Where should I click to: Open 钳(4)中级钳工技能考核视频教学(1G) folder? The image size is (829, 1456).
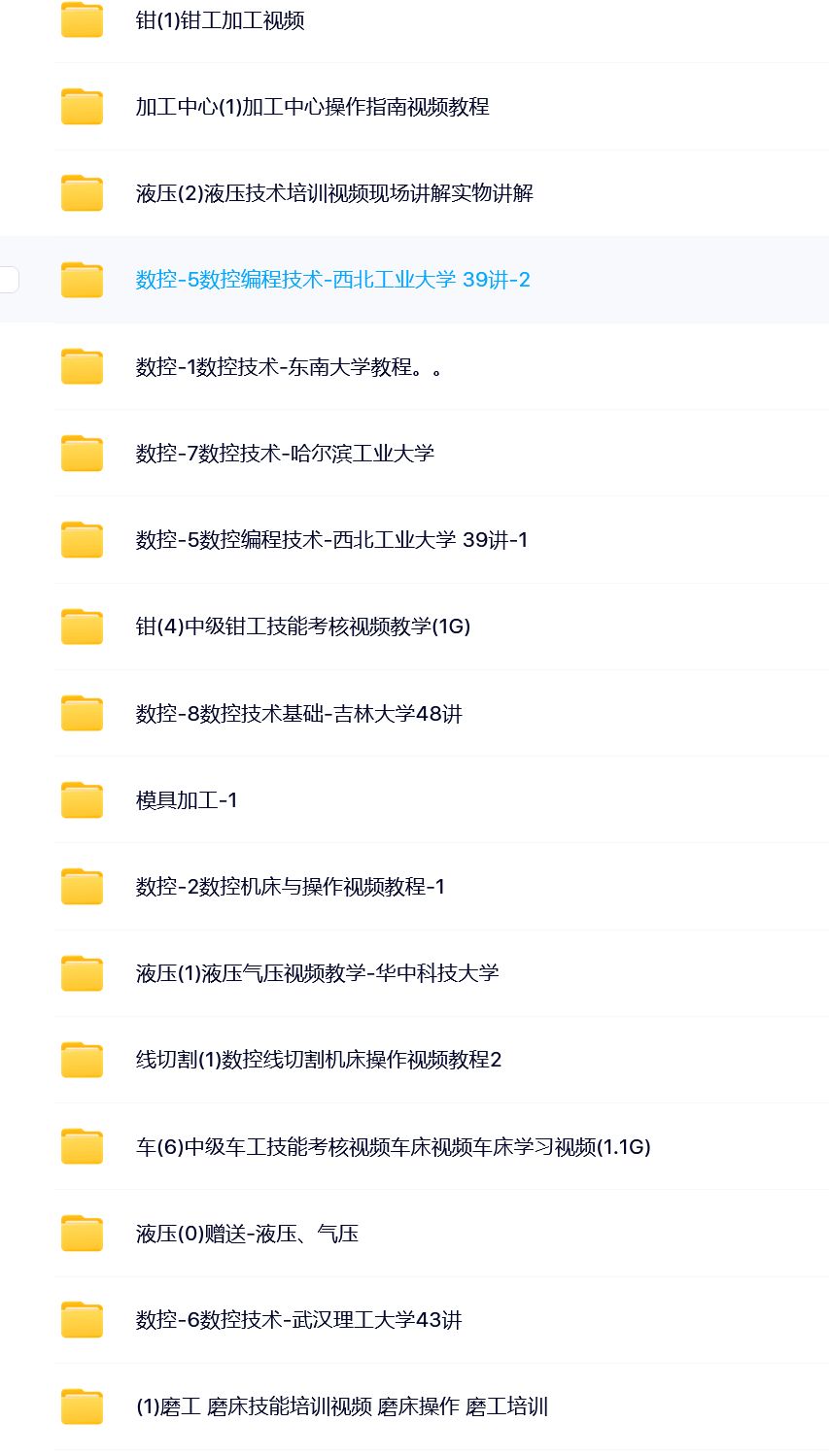pos(302,626)
